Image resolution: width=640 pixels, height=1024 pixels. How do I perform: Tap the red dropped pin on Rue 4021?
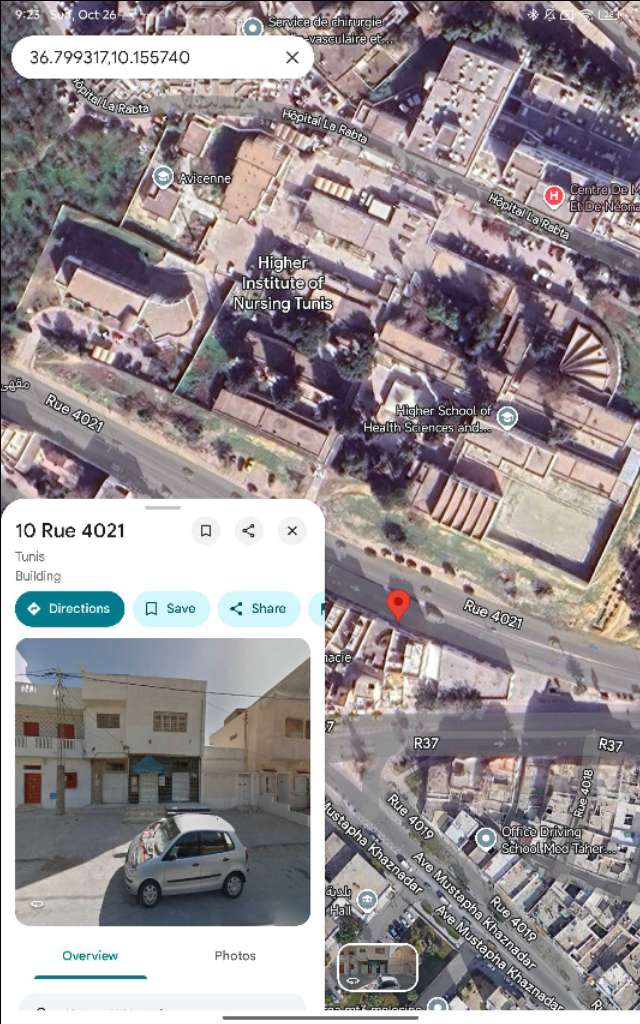point(398,604)
